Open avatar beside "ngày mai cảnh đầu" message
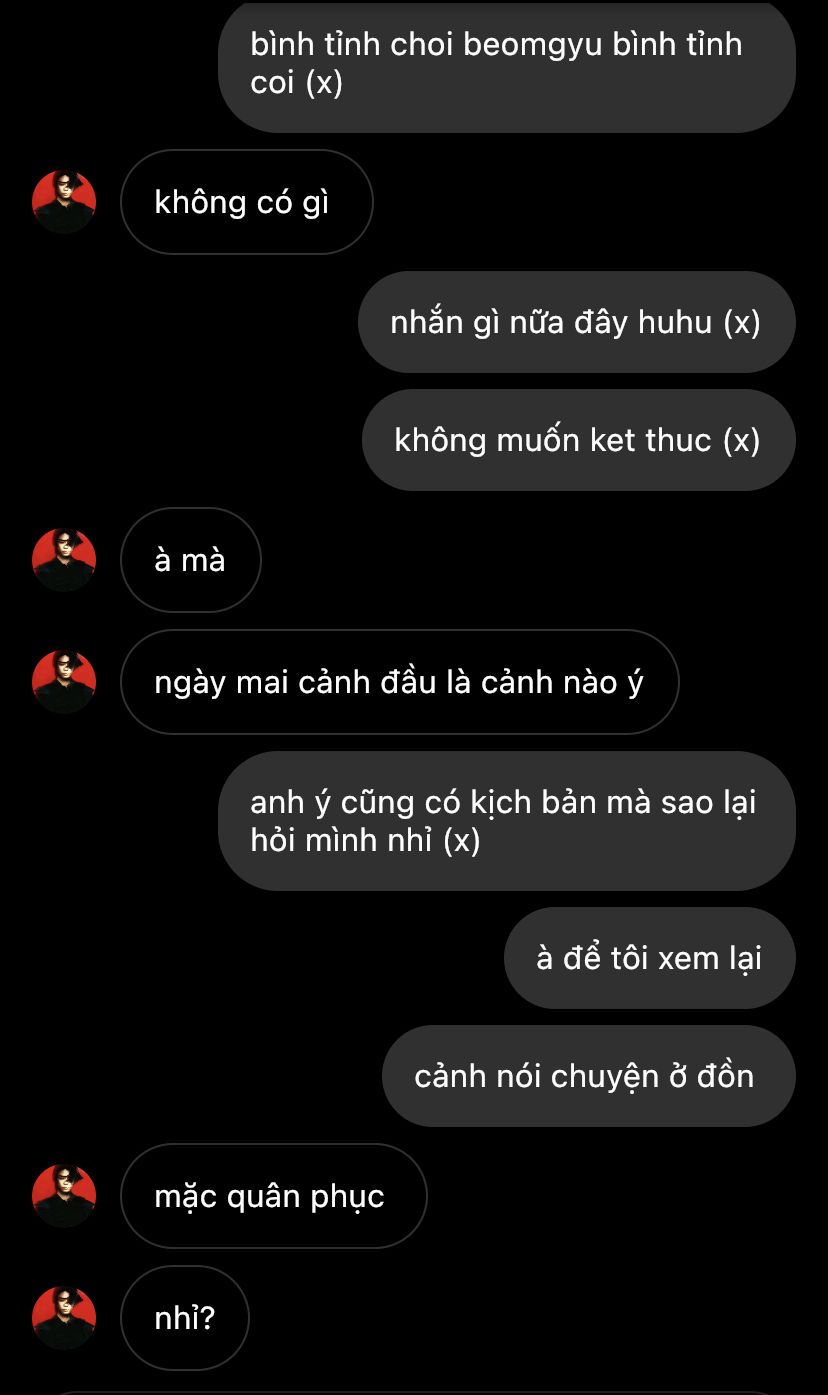 click(64, 682)
